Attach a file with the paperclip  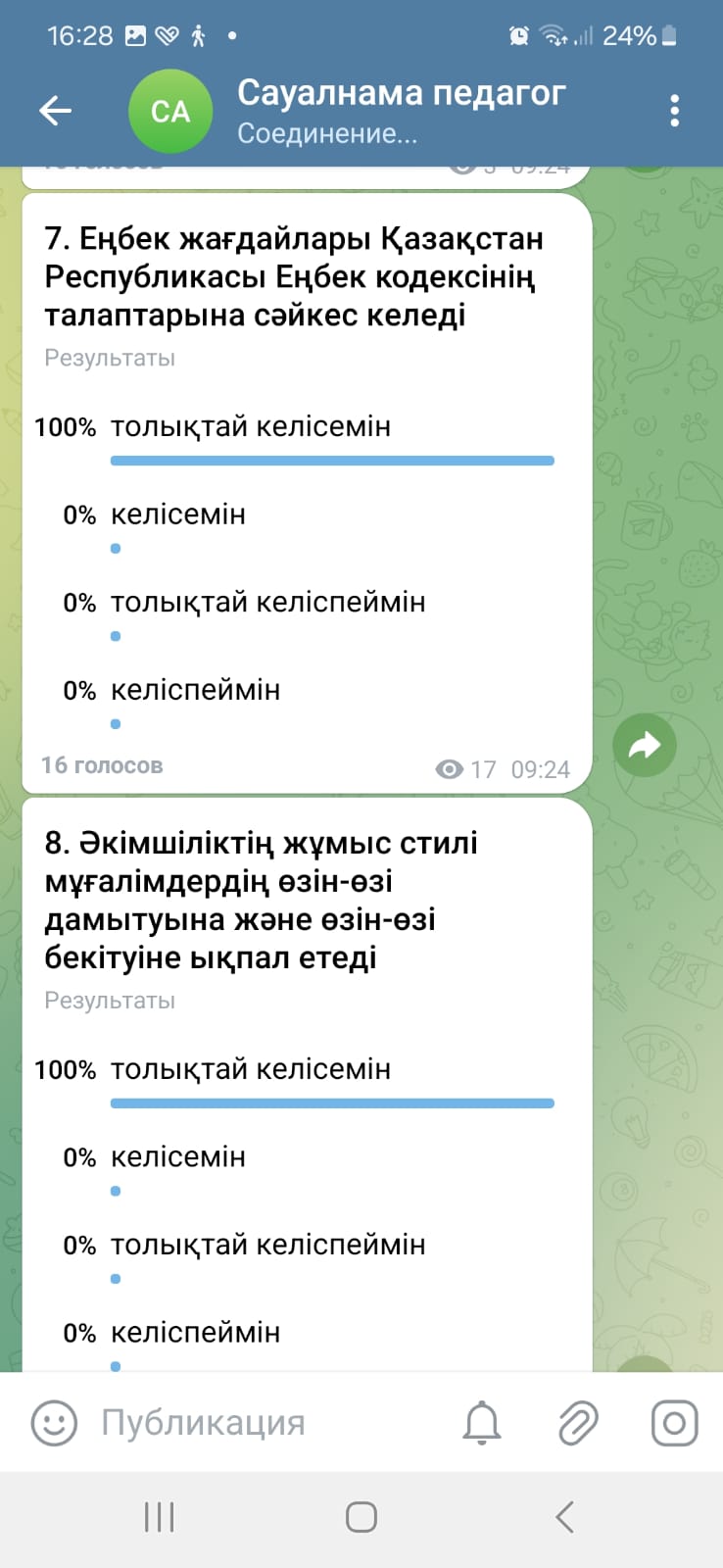click(578, 1422)
